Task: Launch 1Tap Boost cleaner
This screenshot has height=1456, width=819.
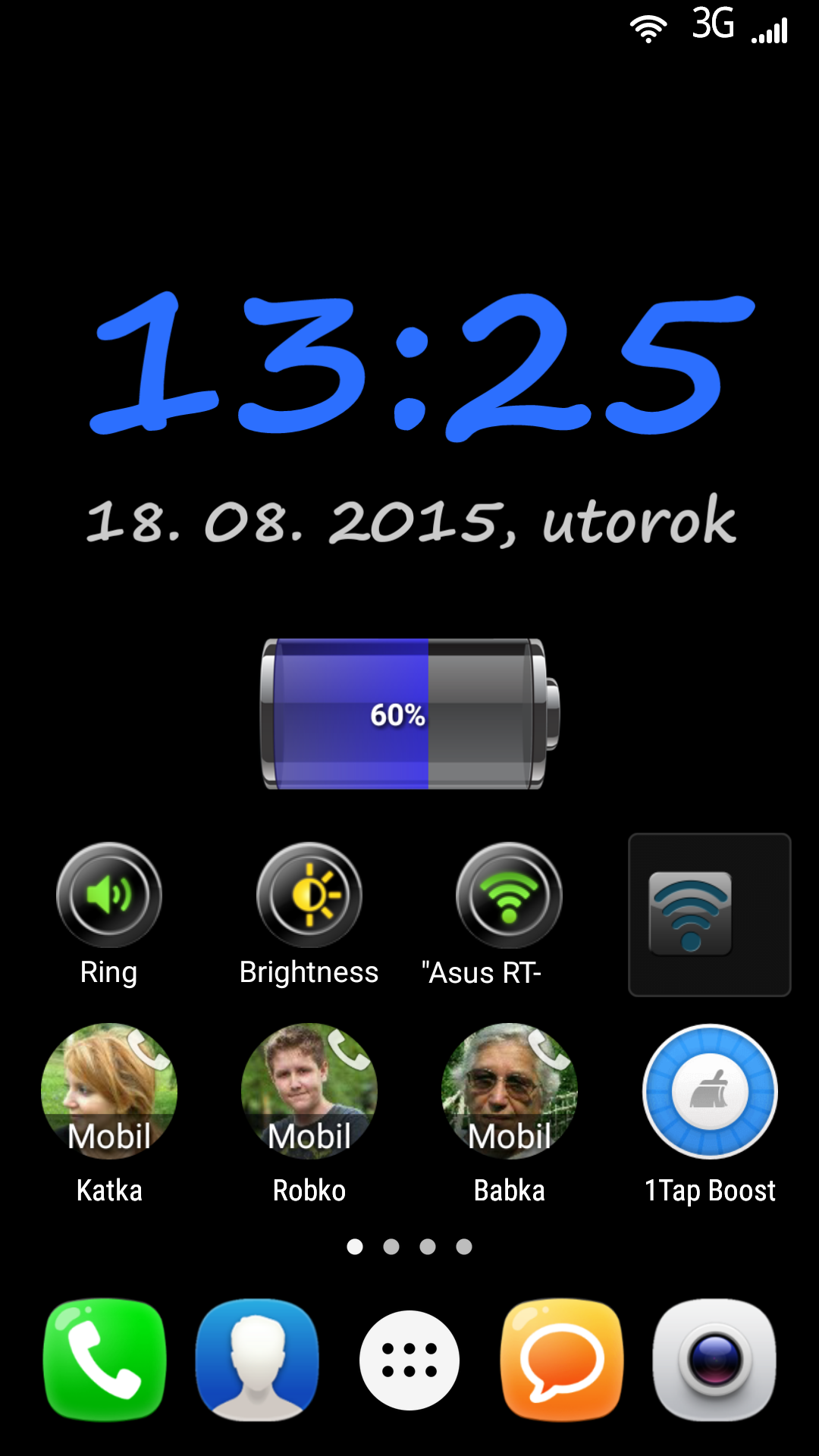Action: [710, 1092]
